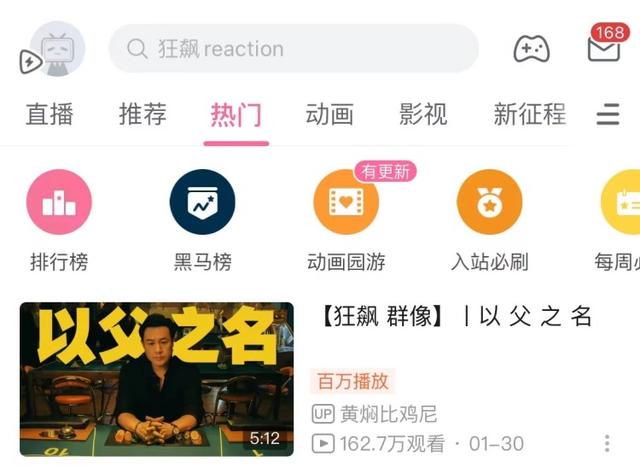This screenshot has height=468, width=640.
Task: Tap the 狂飙 reaction search box
Action: [293, 49]
